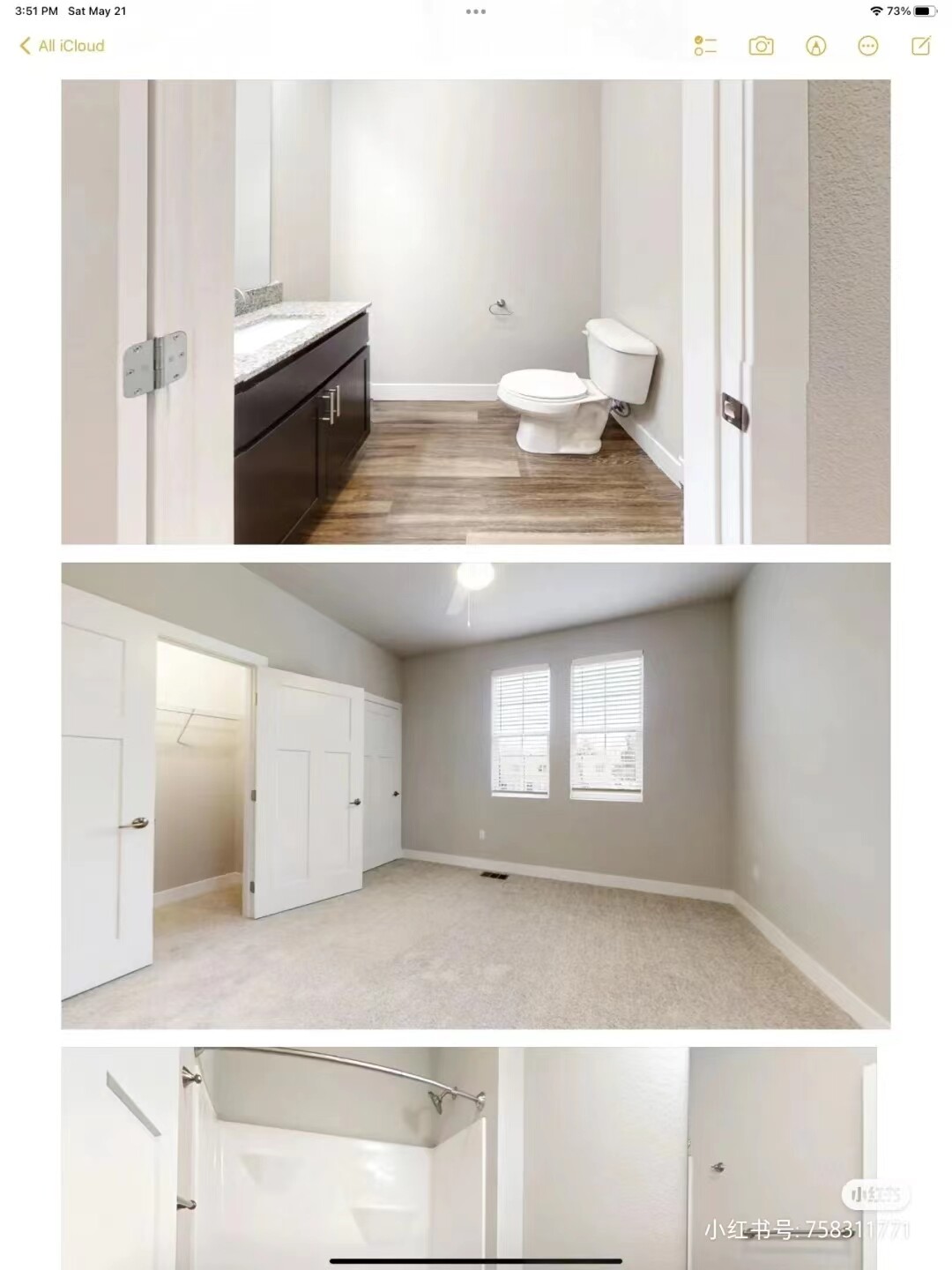Image resolution: width=952 pixels, height=1270 pixels.
Task: Add a checklist to the note
Action: click(705, 46)
